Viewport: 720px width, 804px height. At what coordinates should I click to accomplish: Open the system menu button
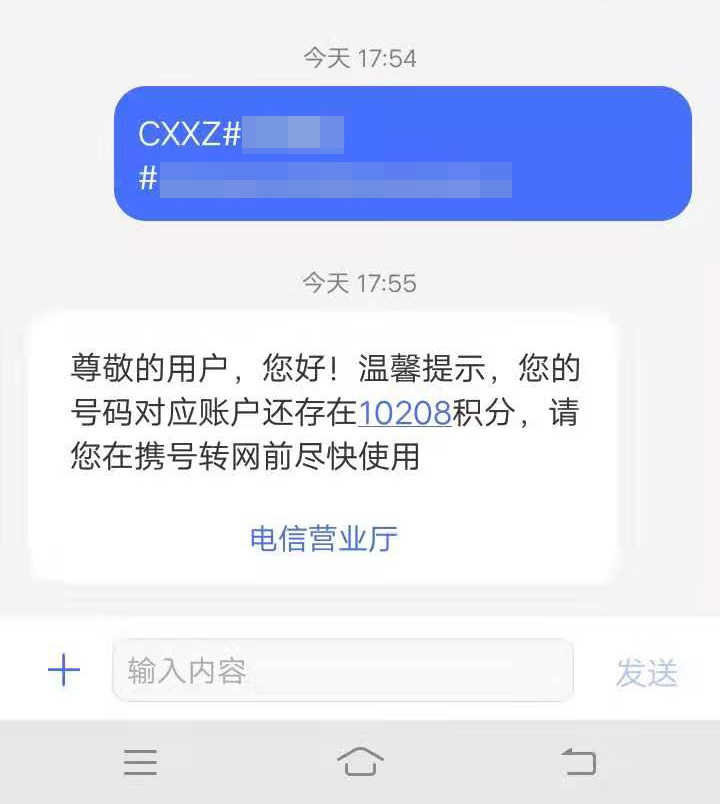tap(141, 762)
